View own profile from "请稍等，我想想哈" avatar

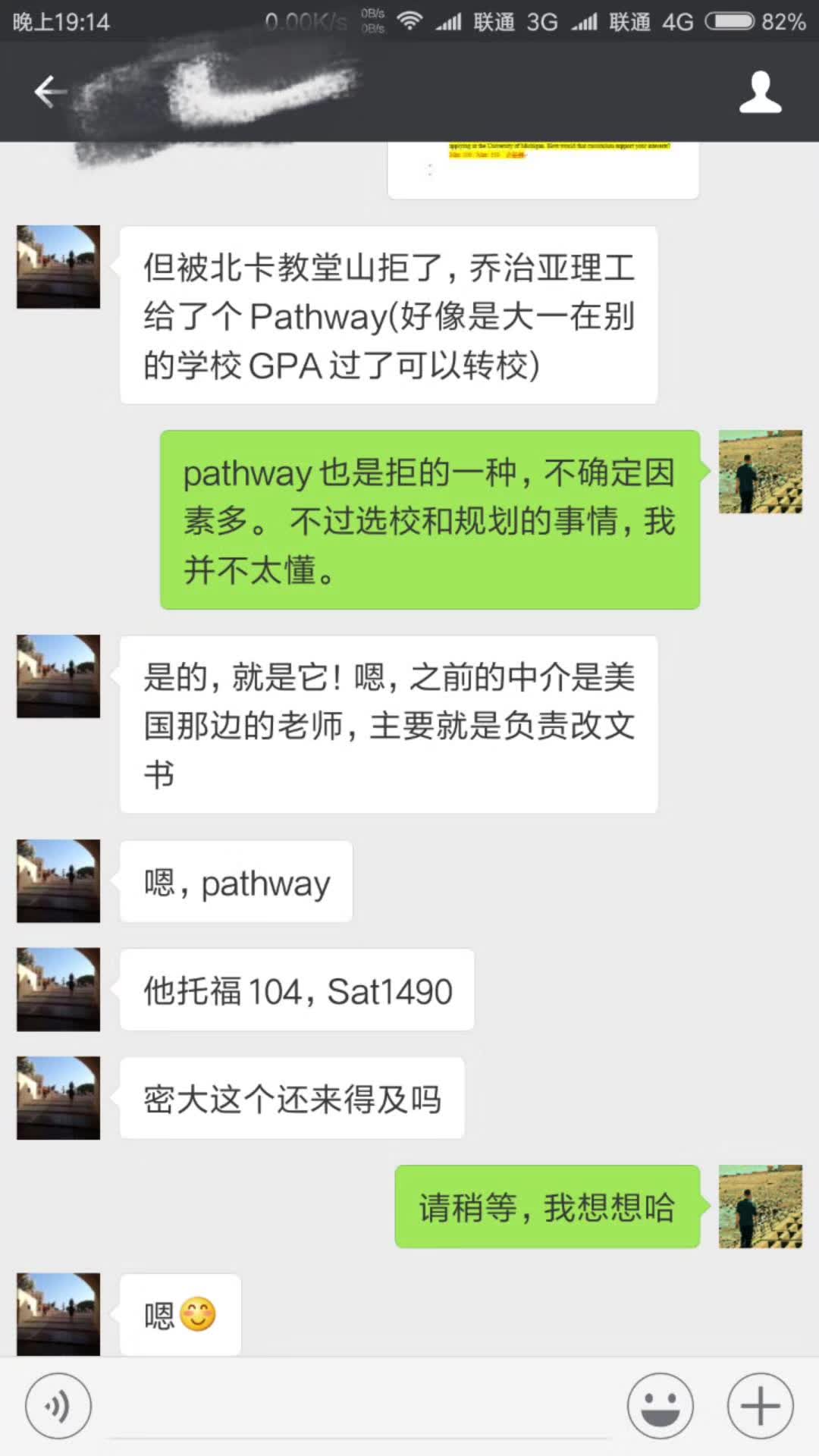760,1207
